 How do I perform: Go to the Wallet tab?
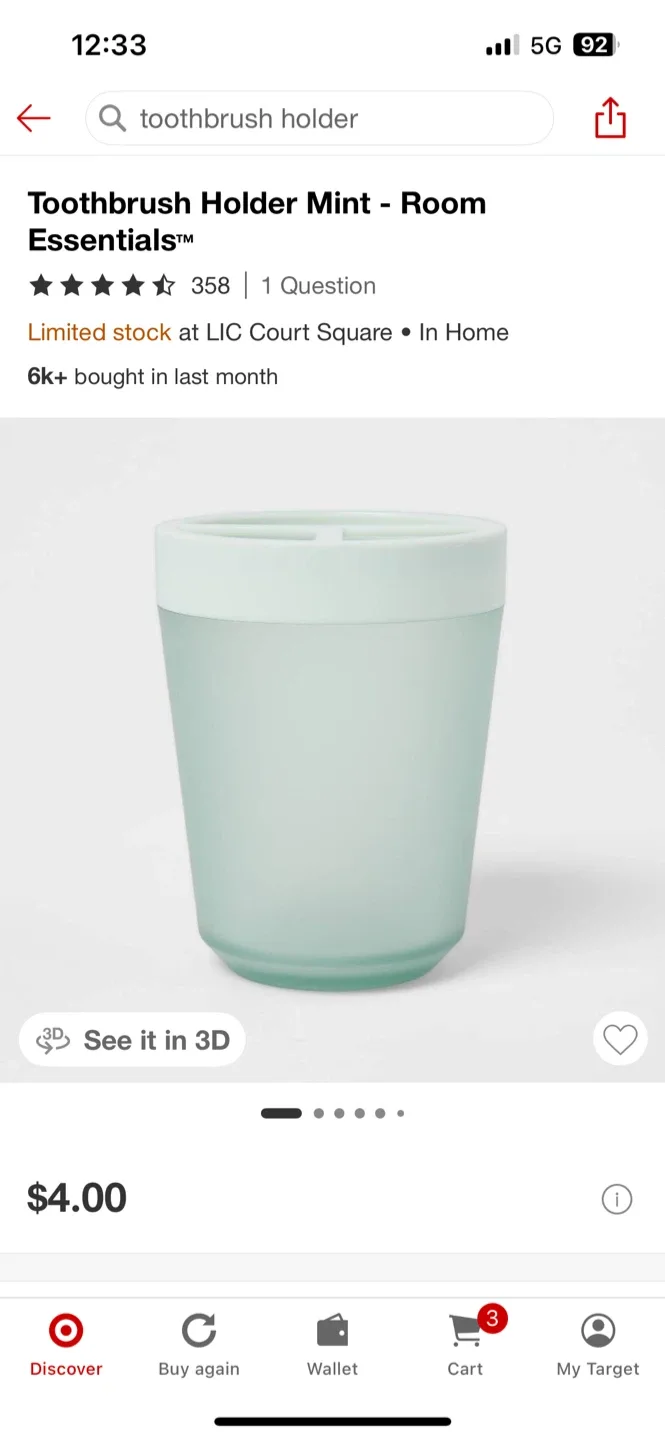pyautogui.click(x=332, y=1346)
